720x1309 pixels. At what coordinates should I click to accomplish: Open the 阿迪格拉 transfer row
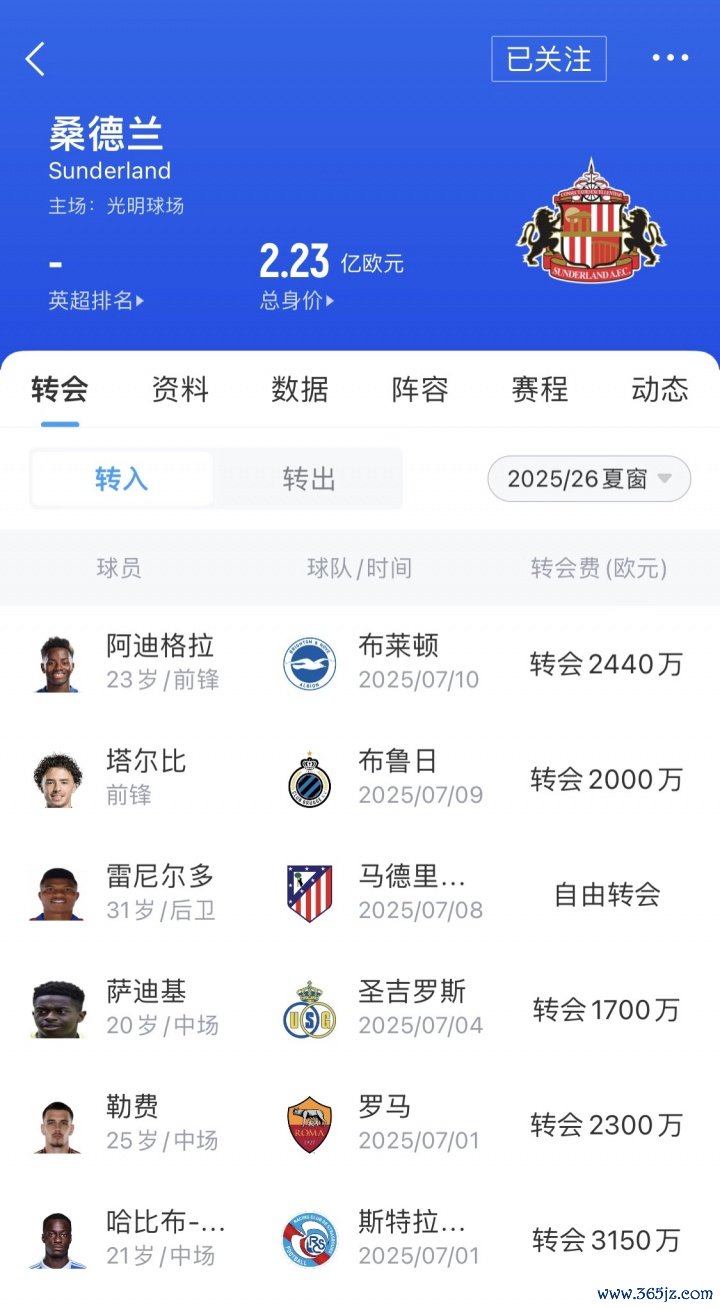[360, 663]
